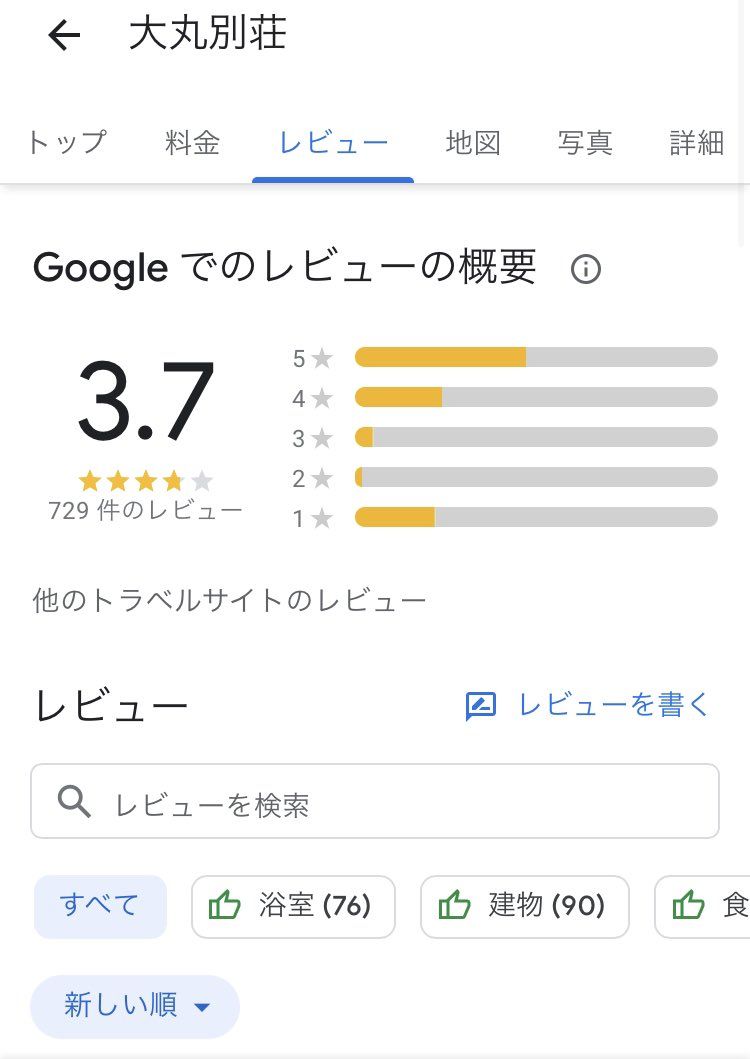Open the 地図 tab
The image size is (750, 1059).
pyautogui.click(x=473, y=142)
